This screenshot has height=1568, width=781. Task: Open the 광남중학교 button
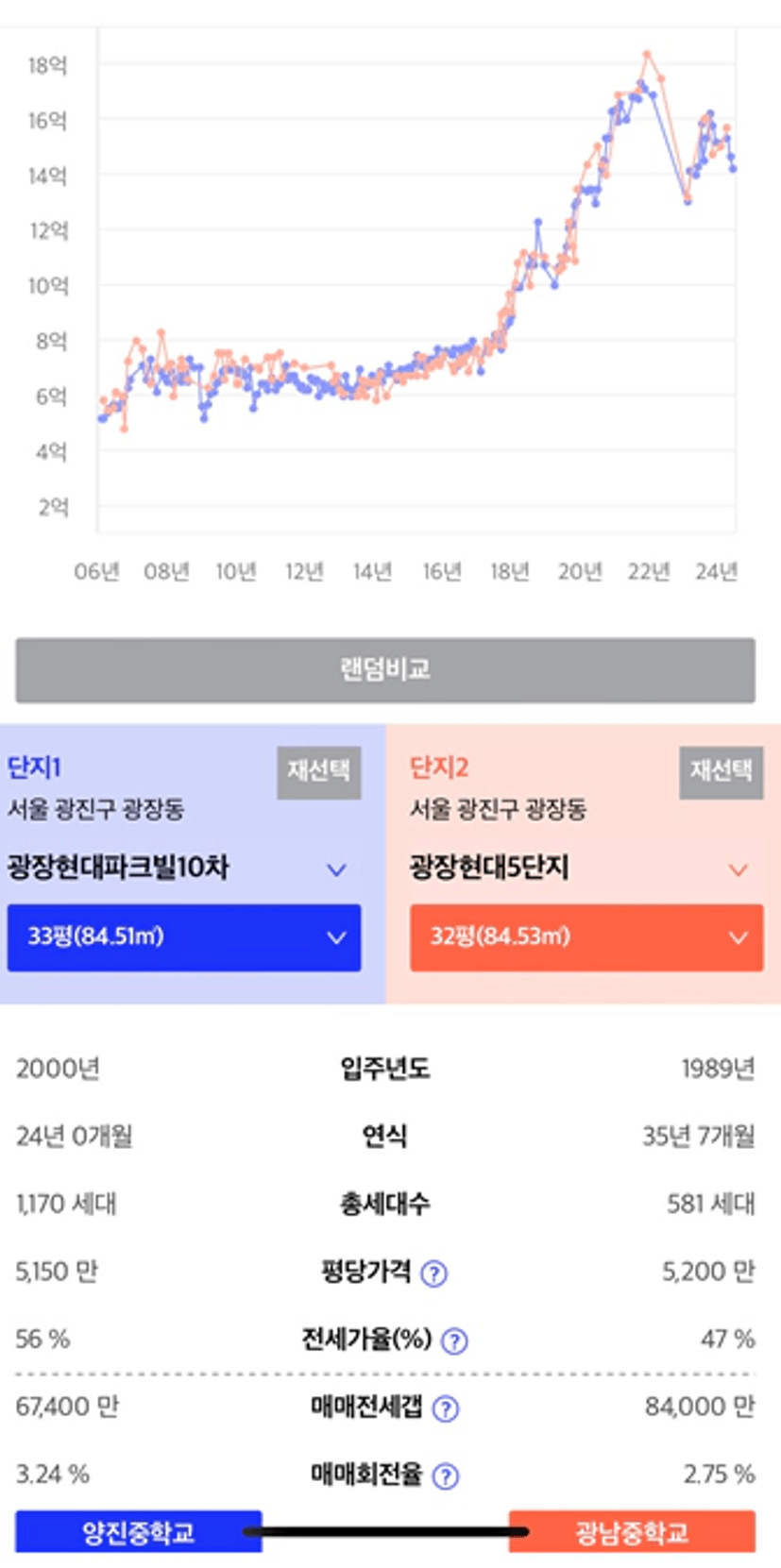(632, 1531)
